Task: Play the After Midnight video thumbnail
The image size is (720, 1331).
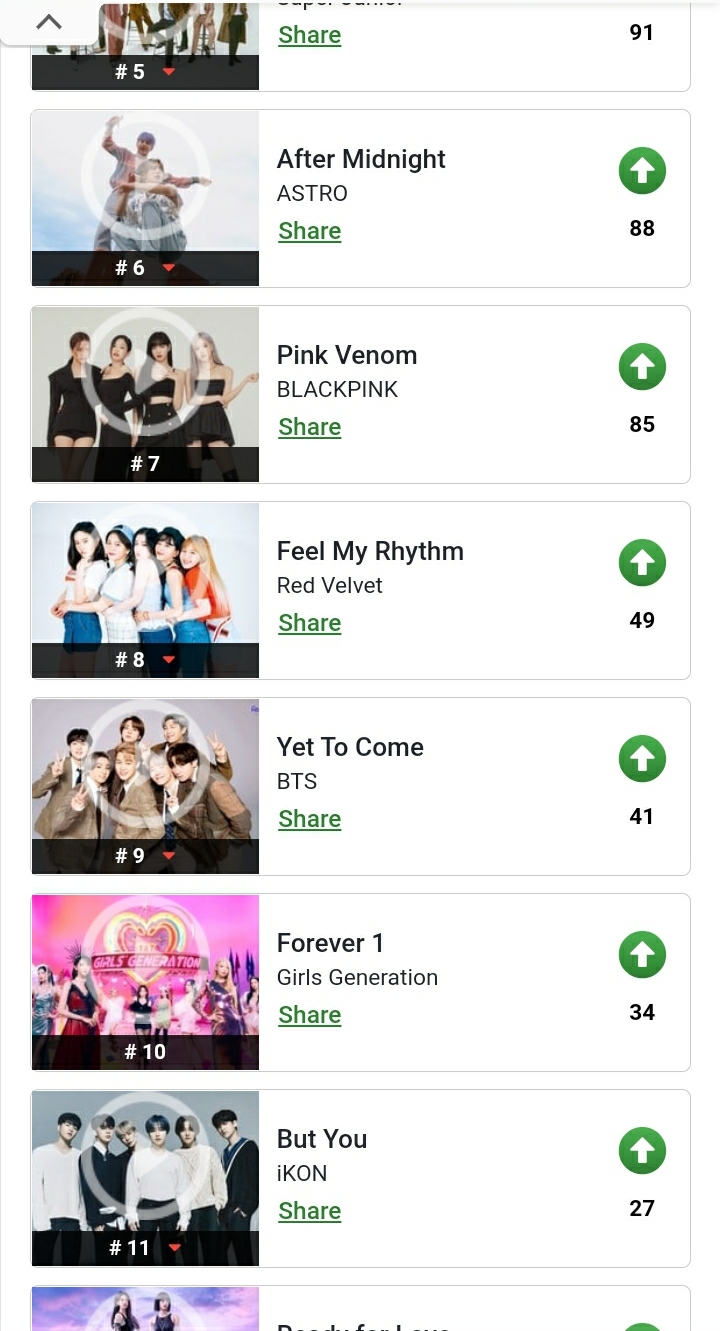Action: (145, 178)
